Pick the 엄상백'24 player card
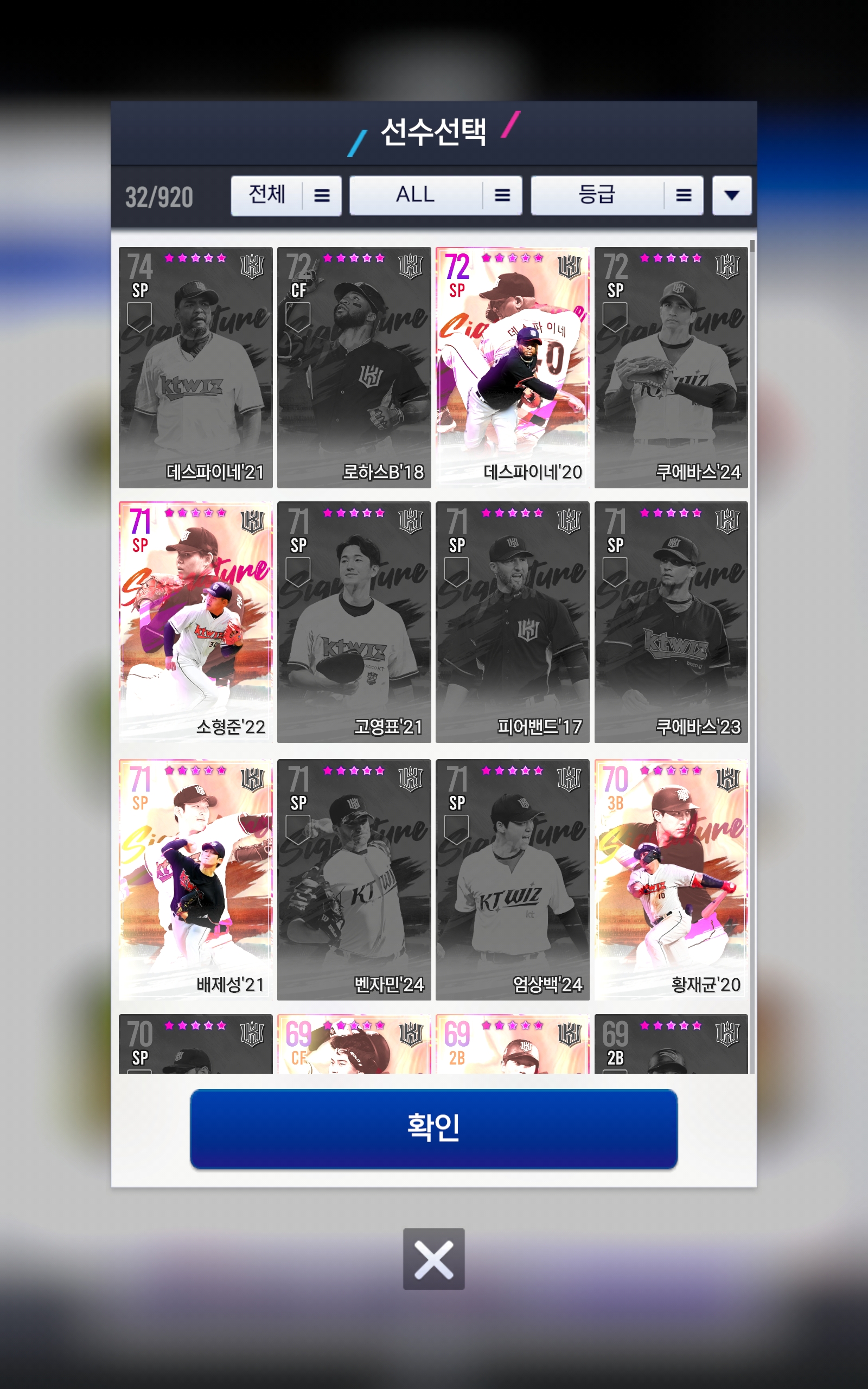 point(512,880)
